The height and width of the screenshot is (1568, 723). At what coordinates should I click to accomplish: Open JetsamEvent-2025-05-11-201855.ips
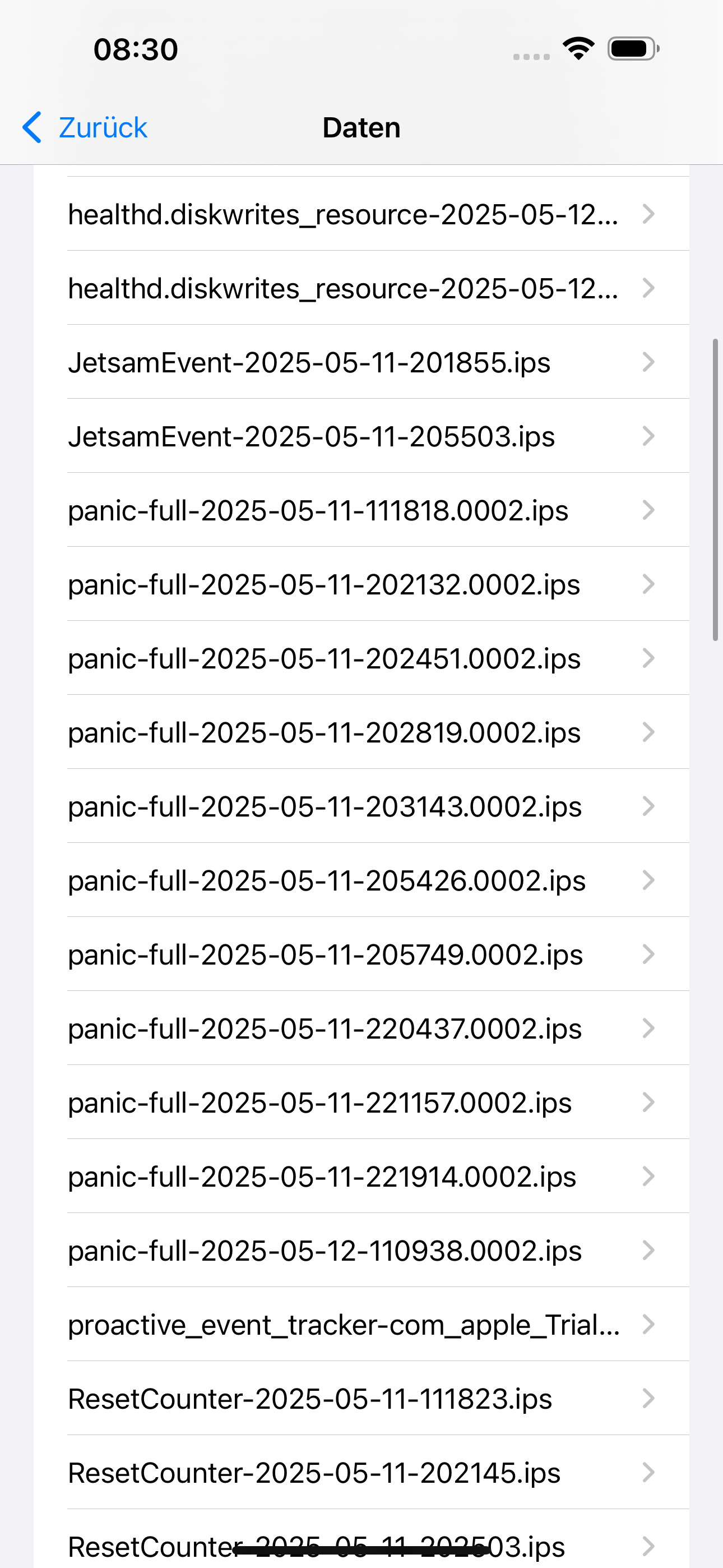(x=361, y=362)
